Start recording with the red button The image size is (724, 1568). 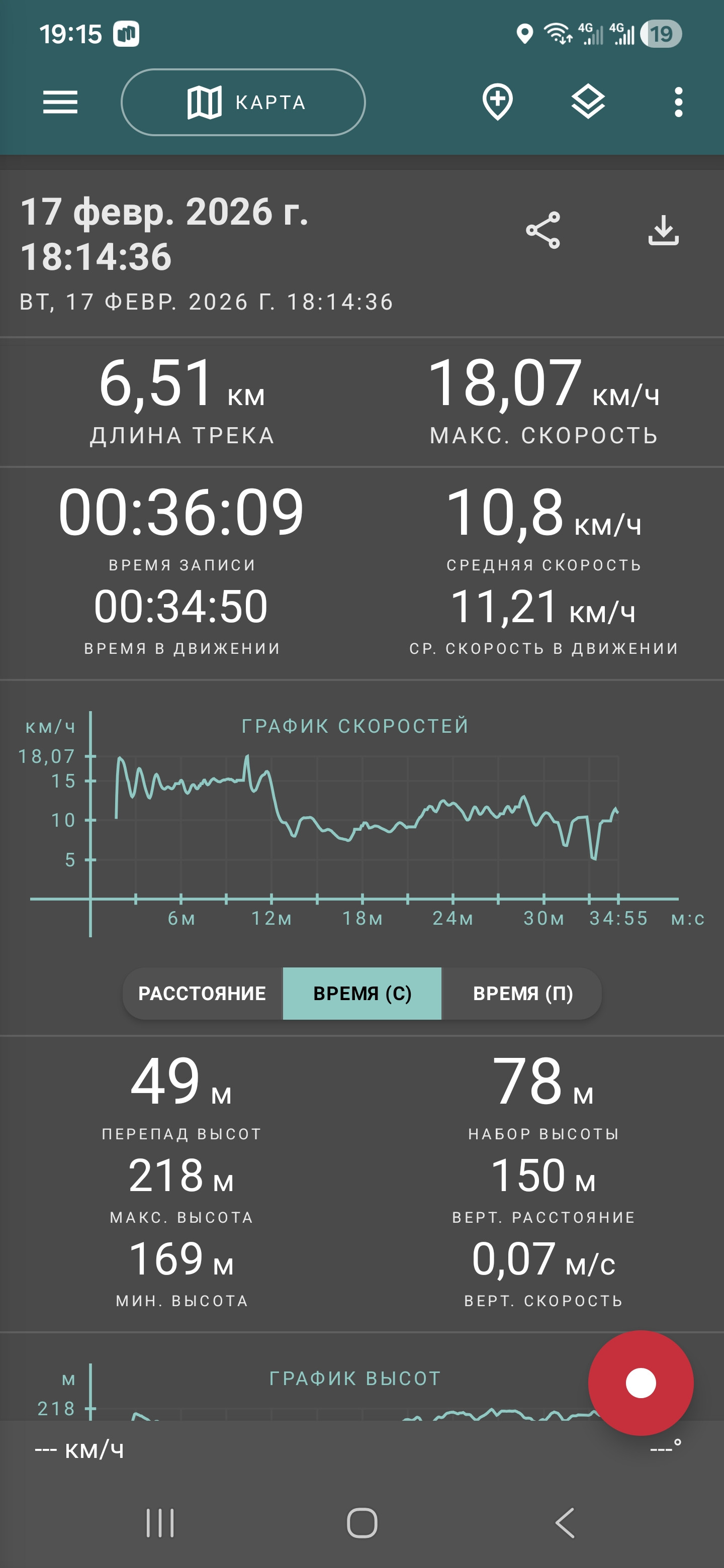[x=641, y=1383]
